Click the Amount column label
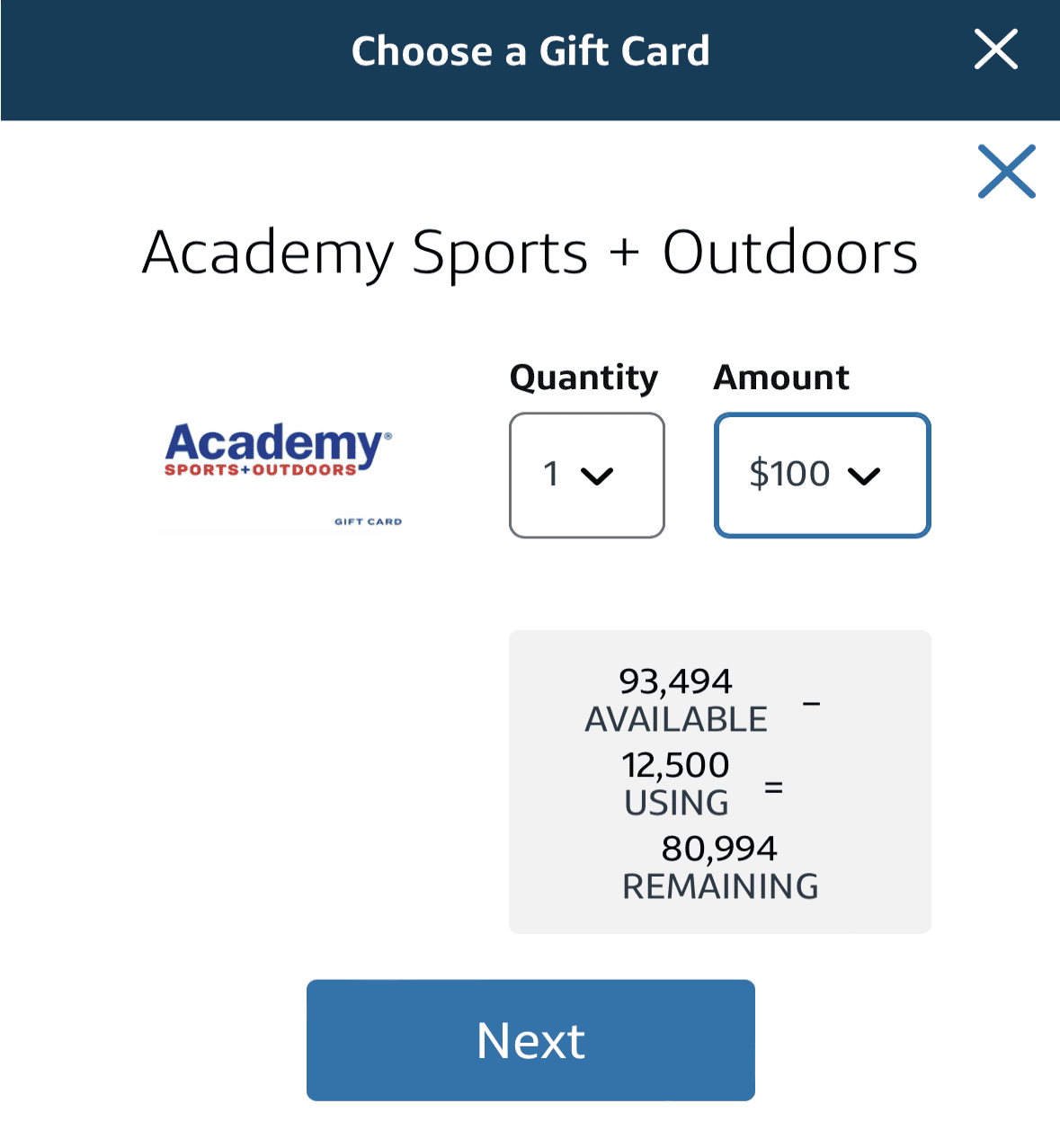Screen dimensions: 1060x1148 tap(780, 378)
